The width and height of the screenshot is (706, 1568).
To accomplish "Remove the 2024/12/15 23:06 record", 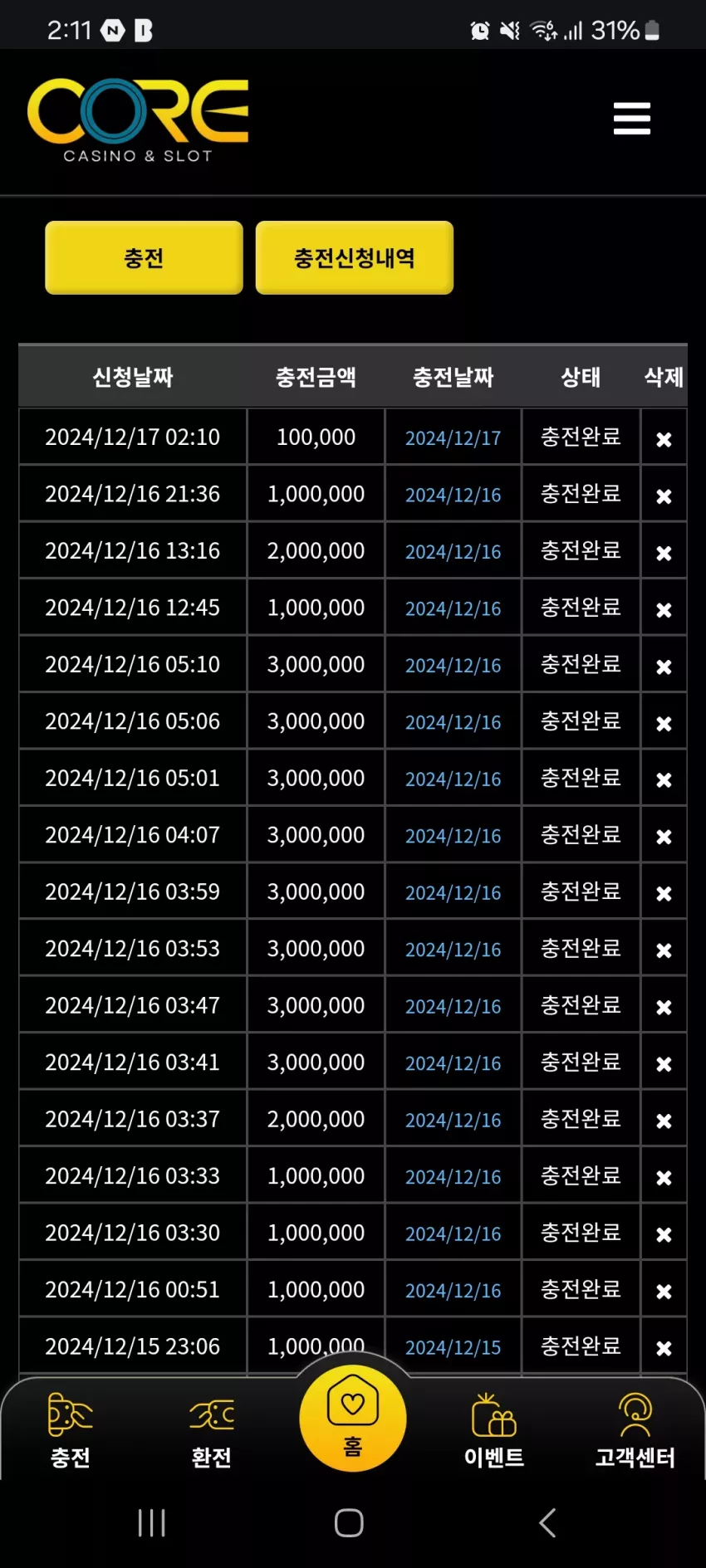I will pyautogui.click(x=664, y=1348).
